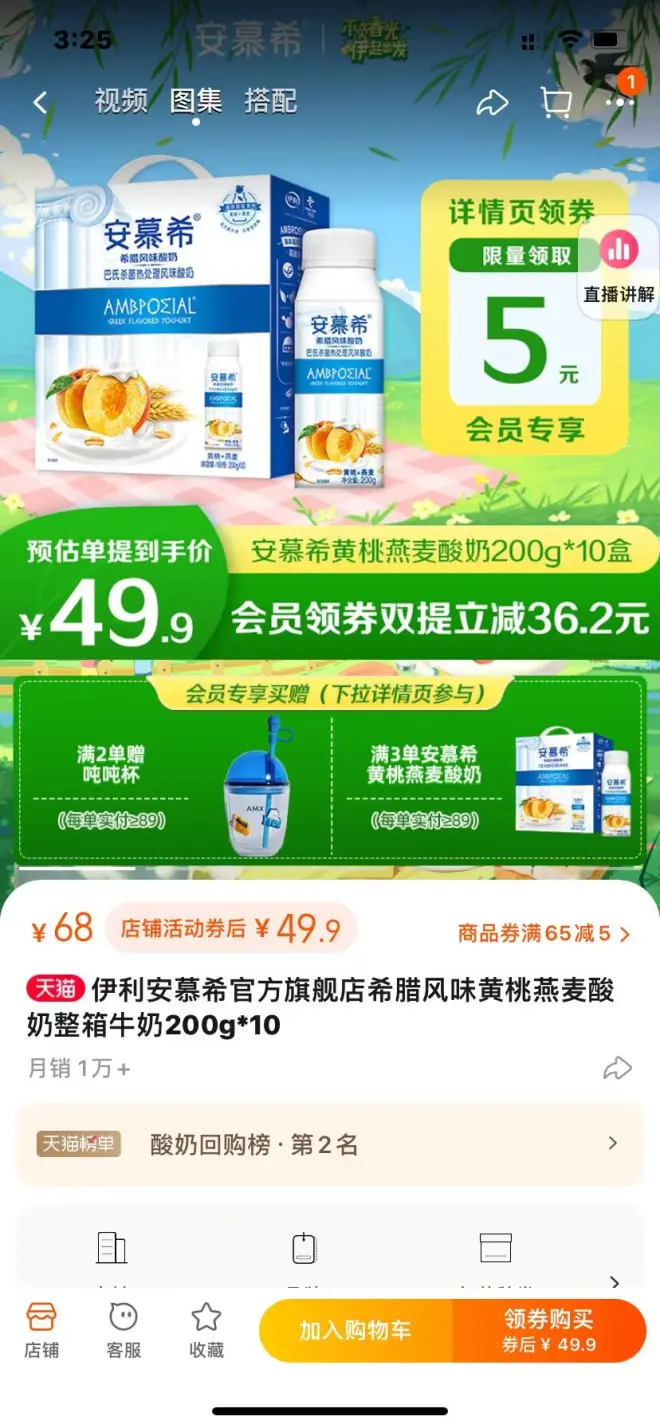Go back using the back arrow

tap(40, 102)
